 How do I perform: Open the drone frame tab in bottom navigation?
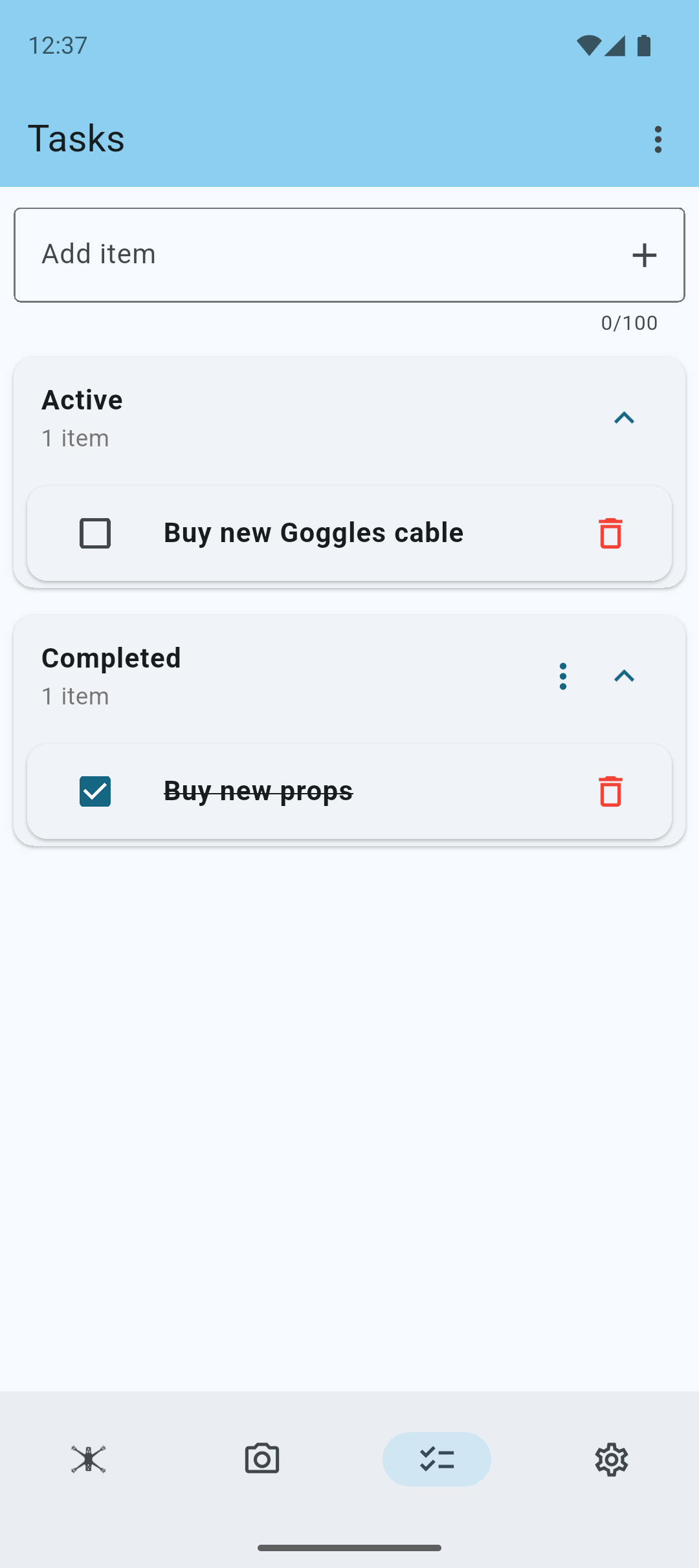pyautogui.click(x=87, y=1459)
